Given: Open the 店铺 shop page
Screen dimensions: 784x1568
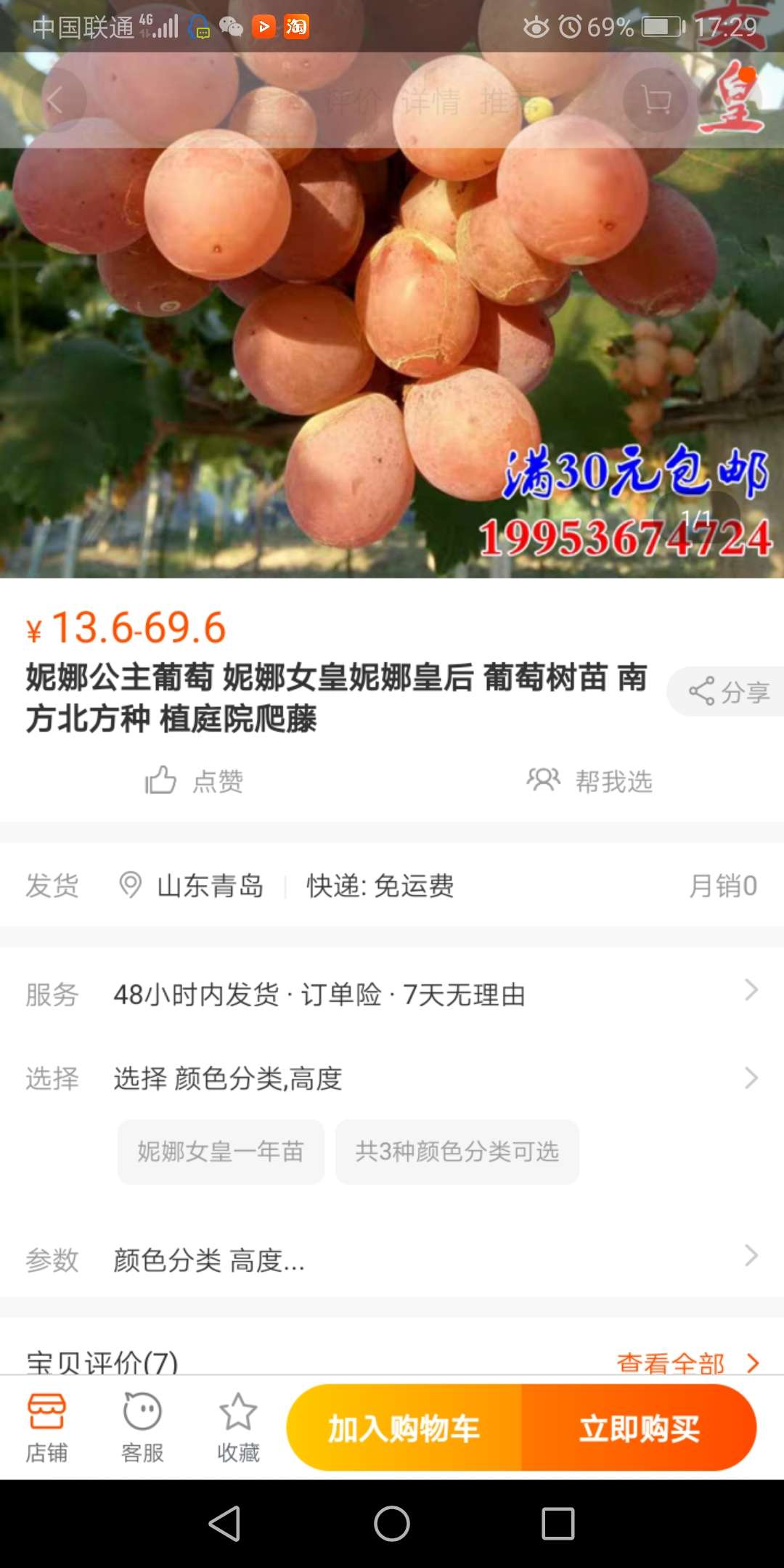Looking at the screenshot, I should pos(47,1427).
